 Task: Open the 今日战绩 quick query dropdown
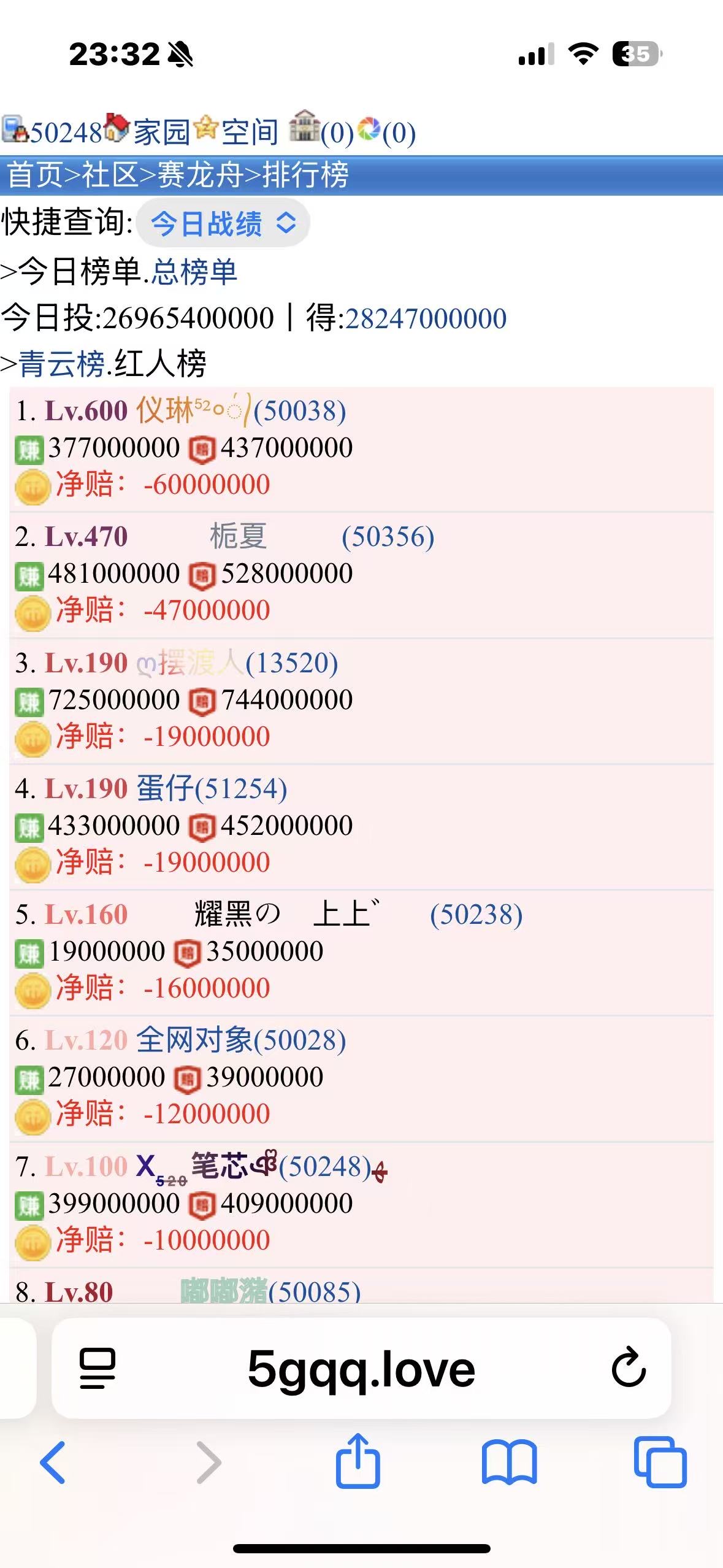(223, 223)
